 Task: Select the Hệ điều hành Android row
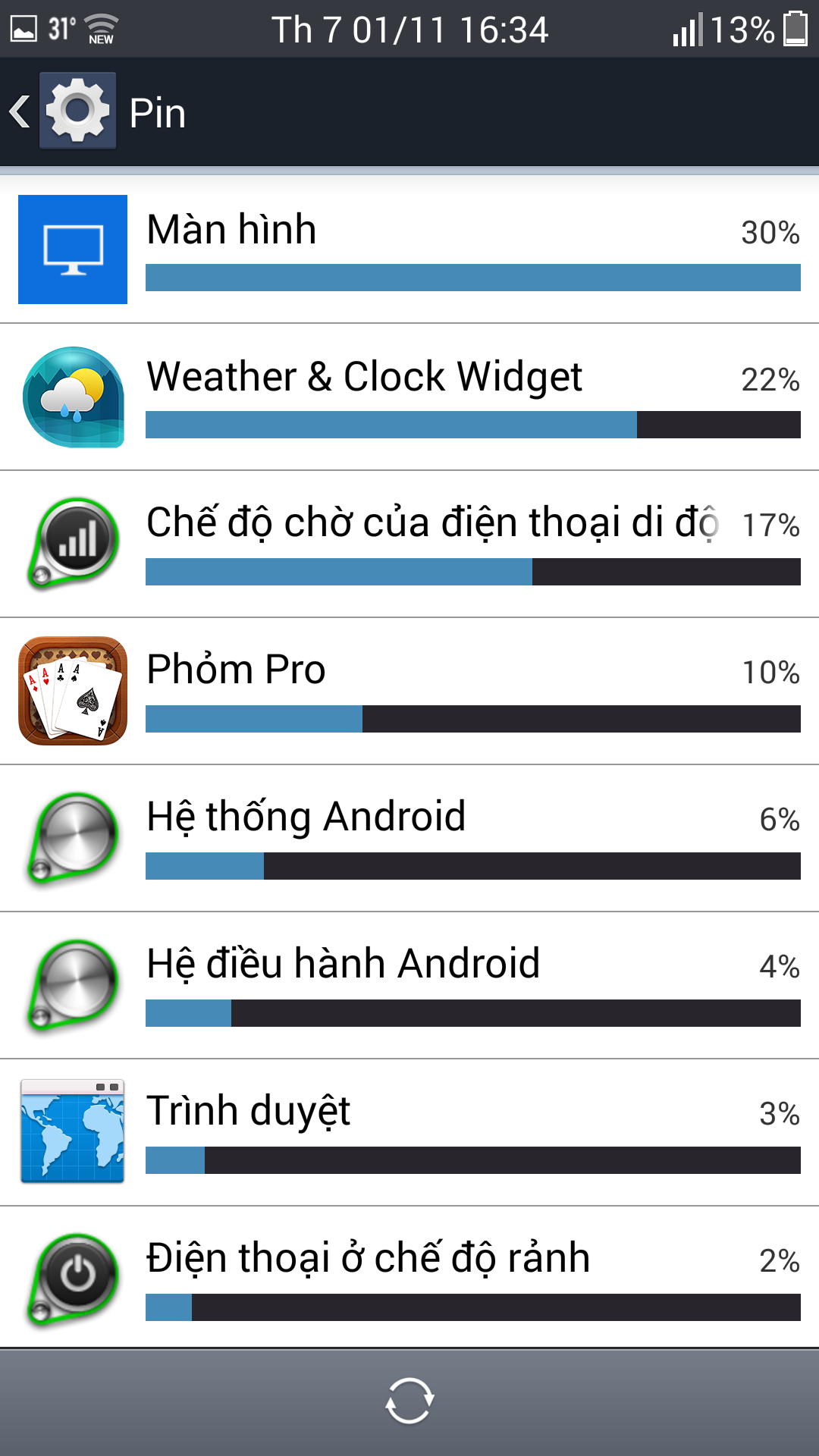(409, 985)
